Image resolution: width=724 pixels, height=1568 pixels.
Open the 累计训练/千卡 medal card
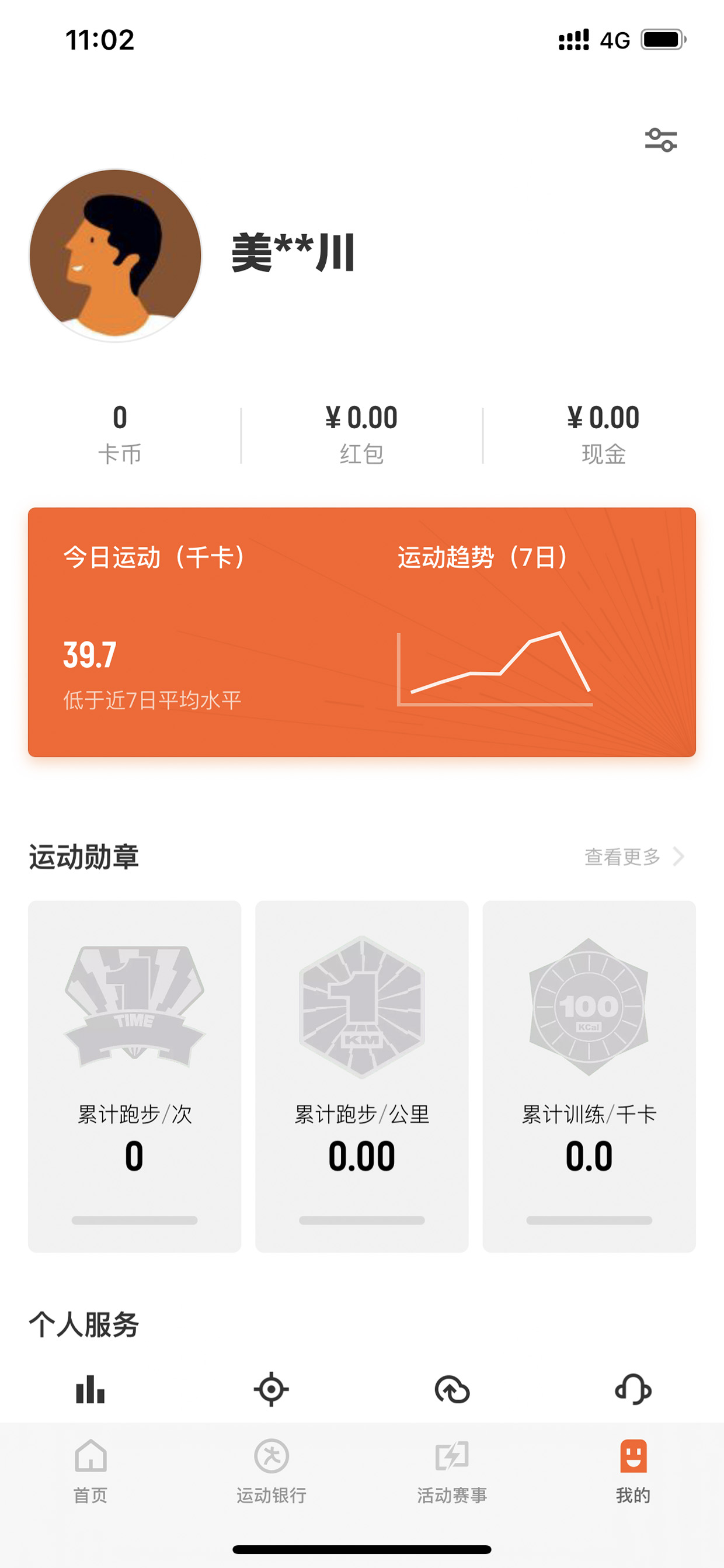click(589, 1076)
